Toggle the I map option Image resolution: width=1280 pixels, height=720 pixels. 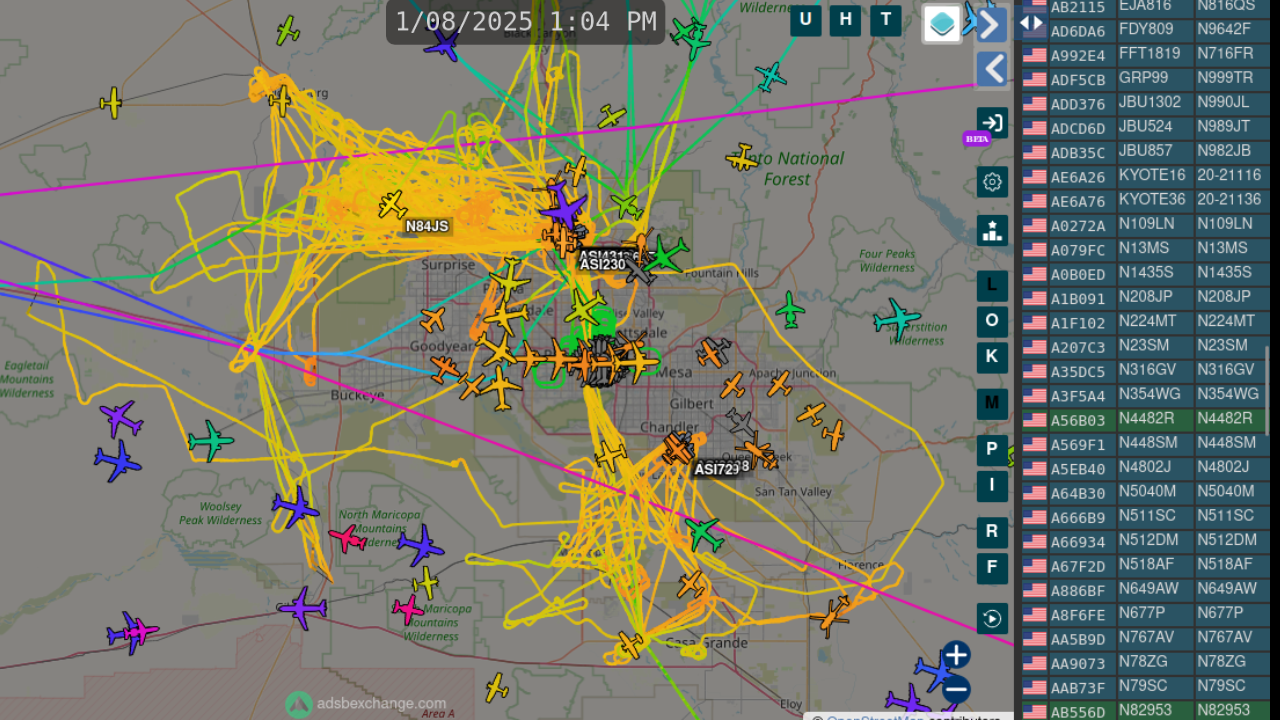[x=992, y=486]
